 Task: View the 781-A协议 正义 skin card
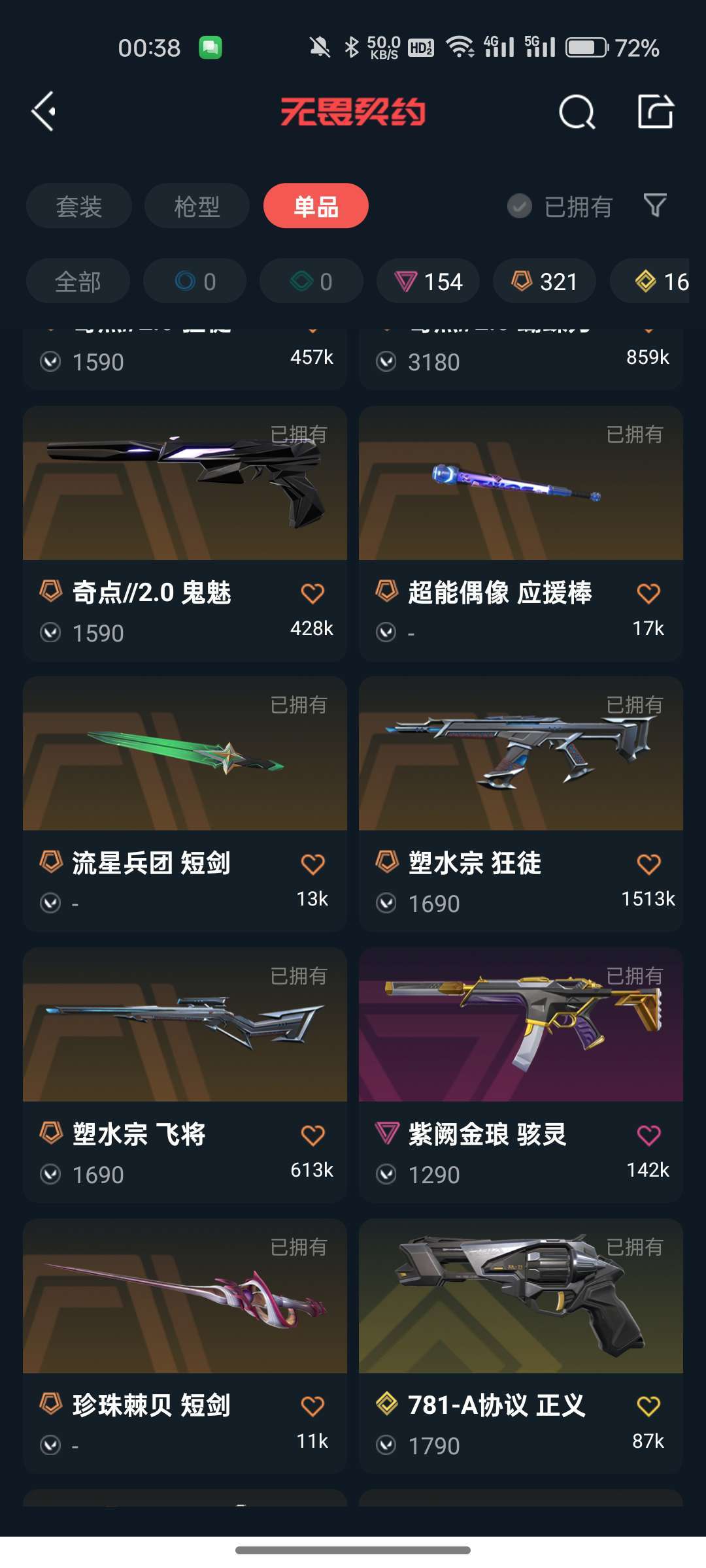coord(521,1346)
